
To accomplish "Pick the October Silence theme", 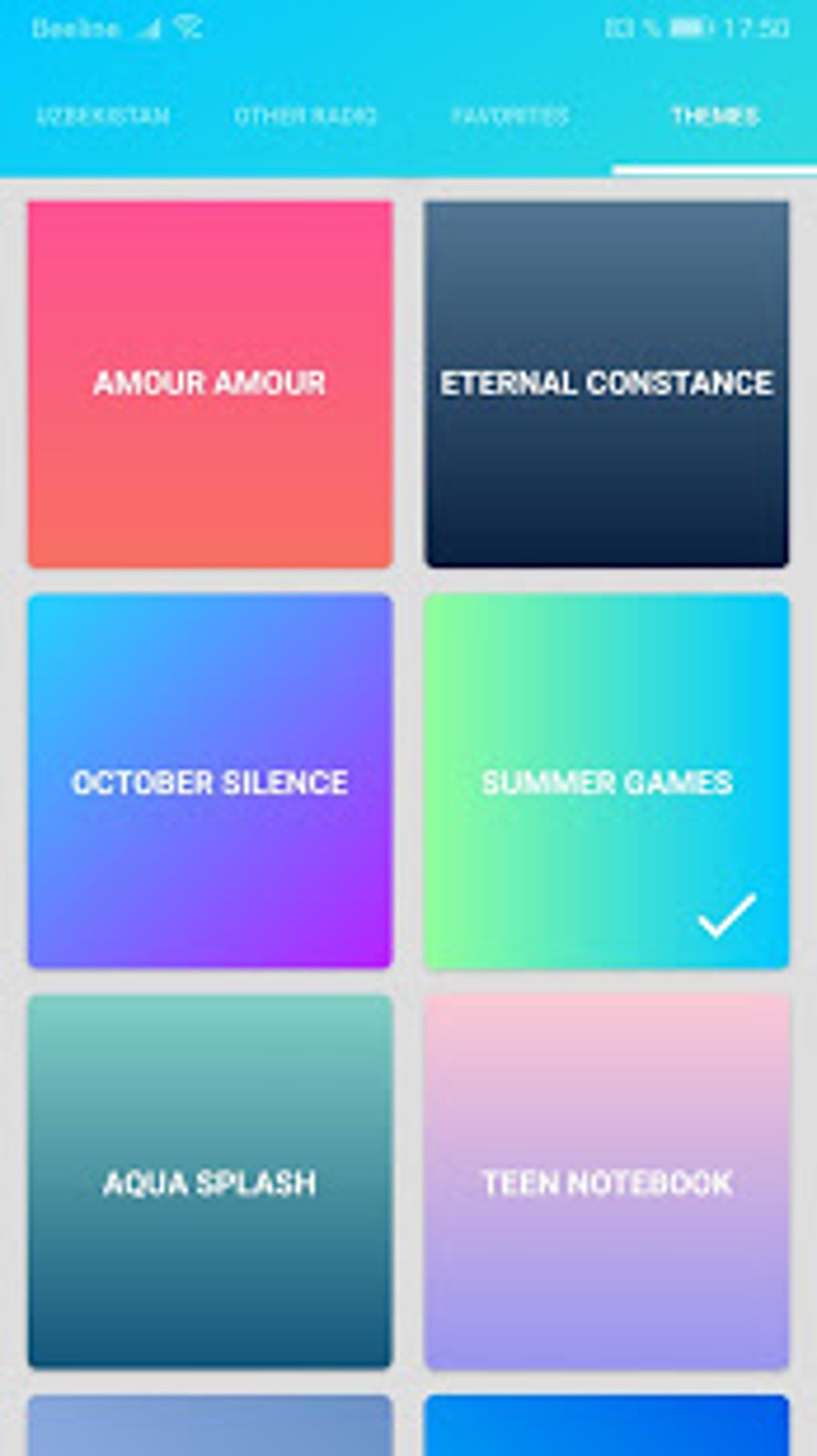I will tap(210, 781).
